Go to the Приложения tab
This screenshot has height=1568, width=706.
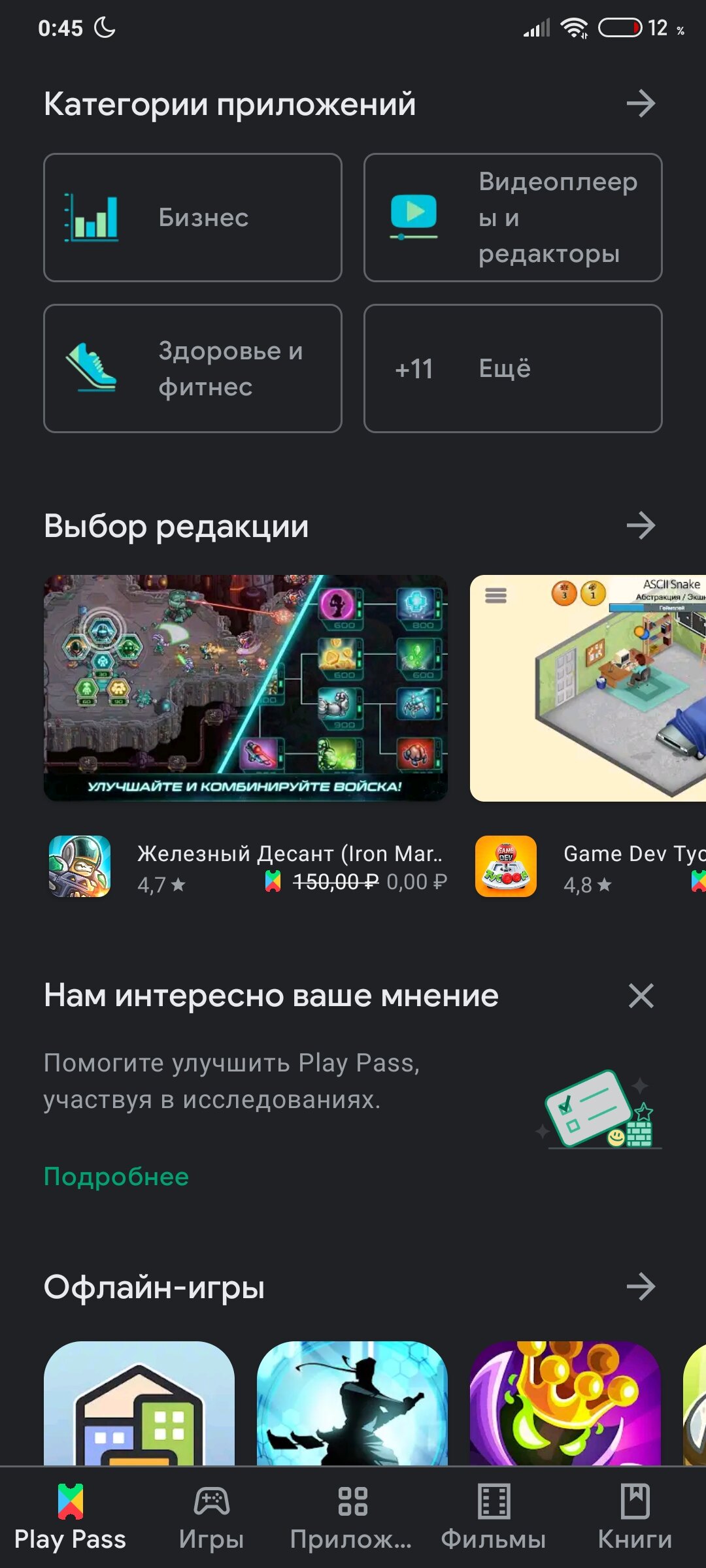(x=353, y=1517)
